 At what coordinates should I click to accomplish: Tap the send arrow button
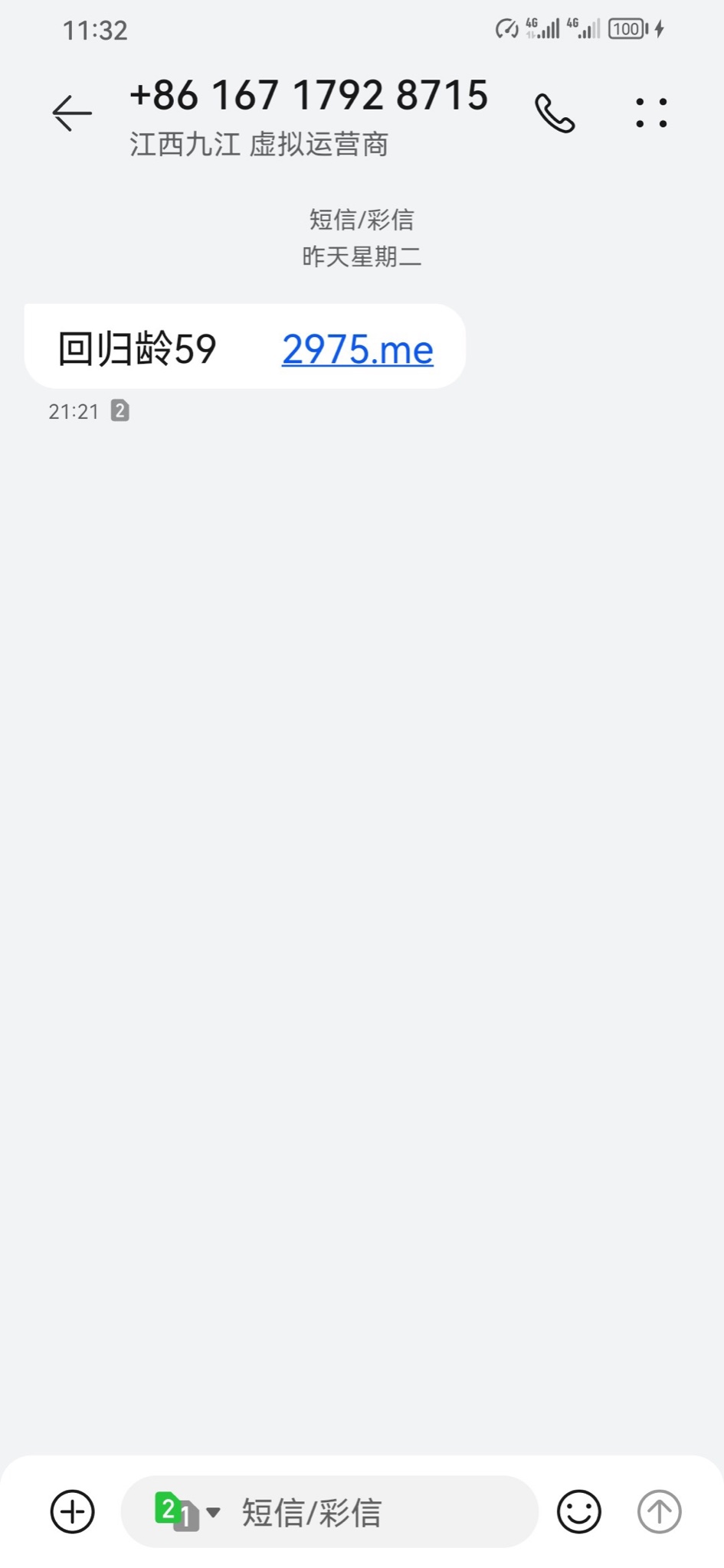659,1511
